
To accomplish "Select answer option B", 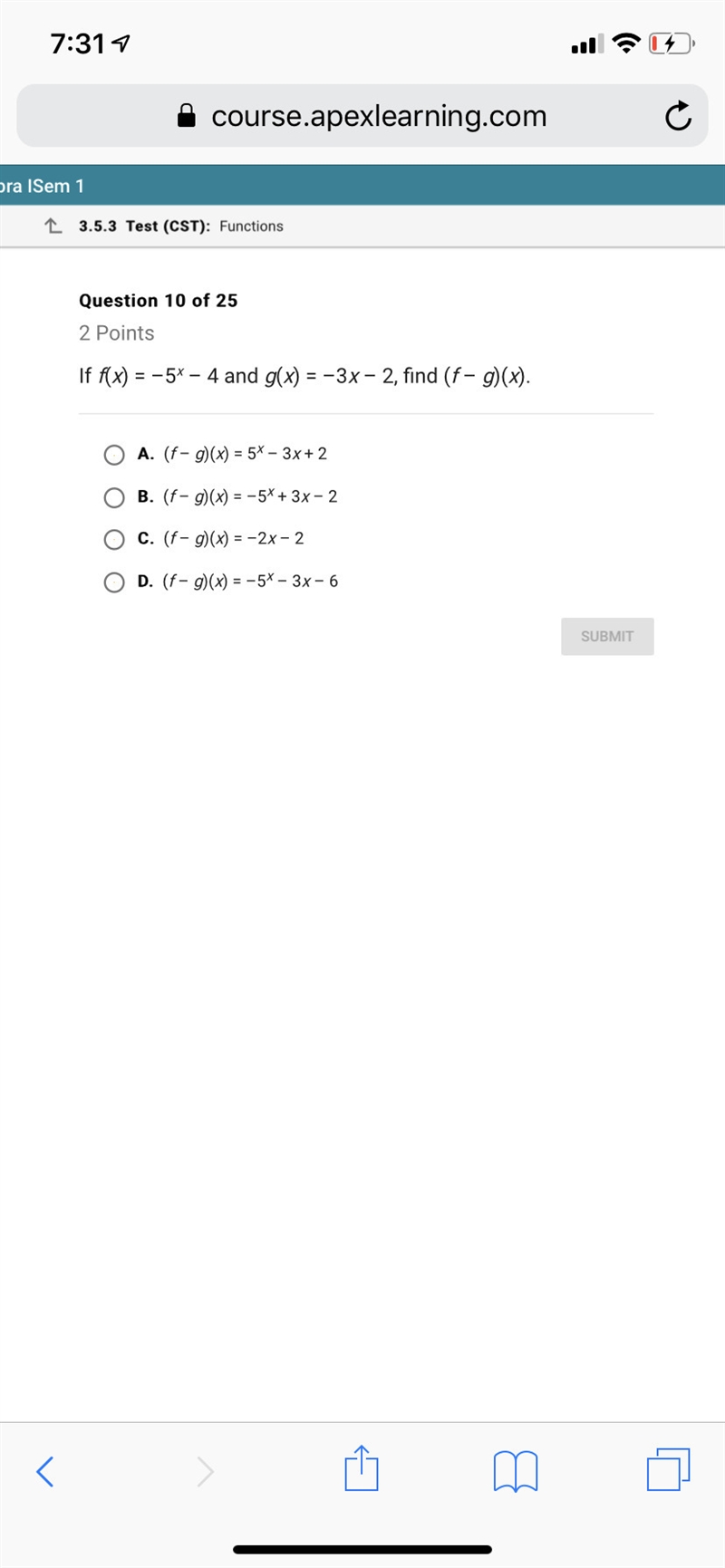I will click(x=114, y=497).
